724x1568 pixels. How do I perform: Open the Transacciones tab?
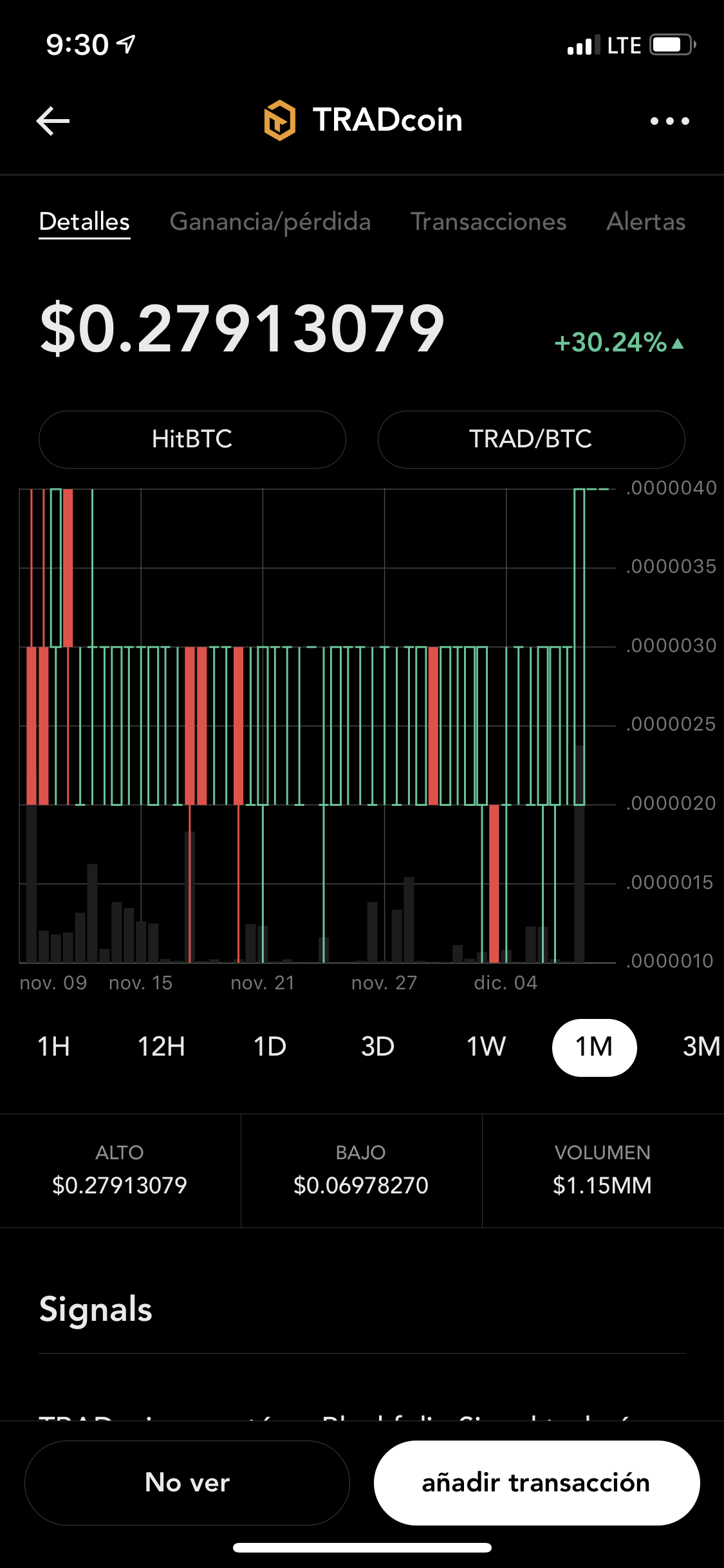488,221
